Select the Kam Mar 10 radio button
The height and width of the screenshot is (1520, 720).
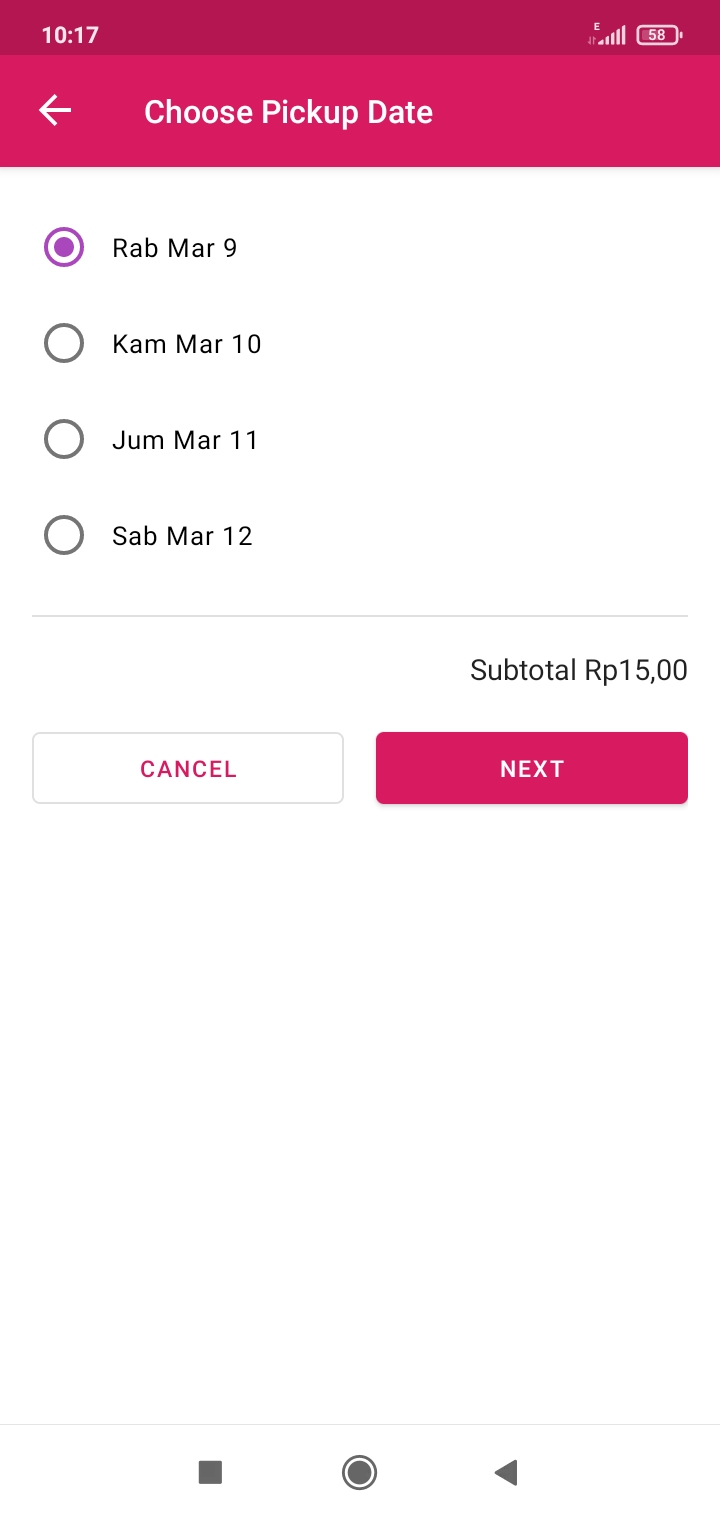[x=63, y=343]
